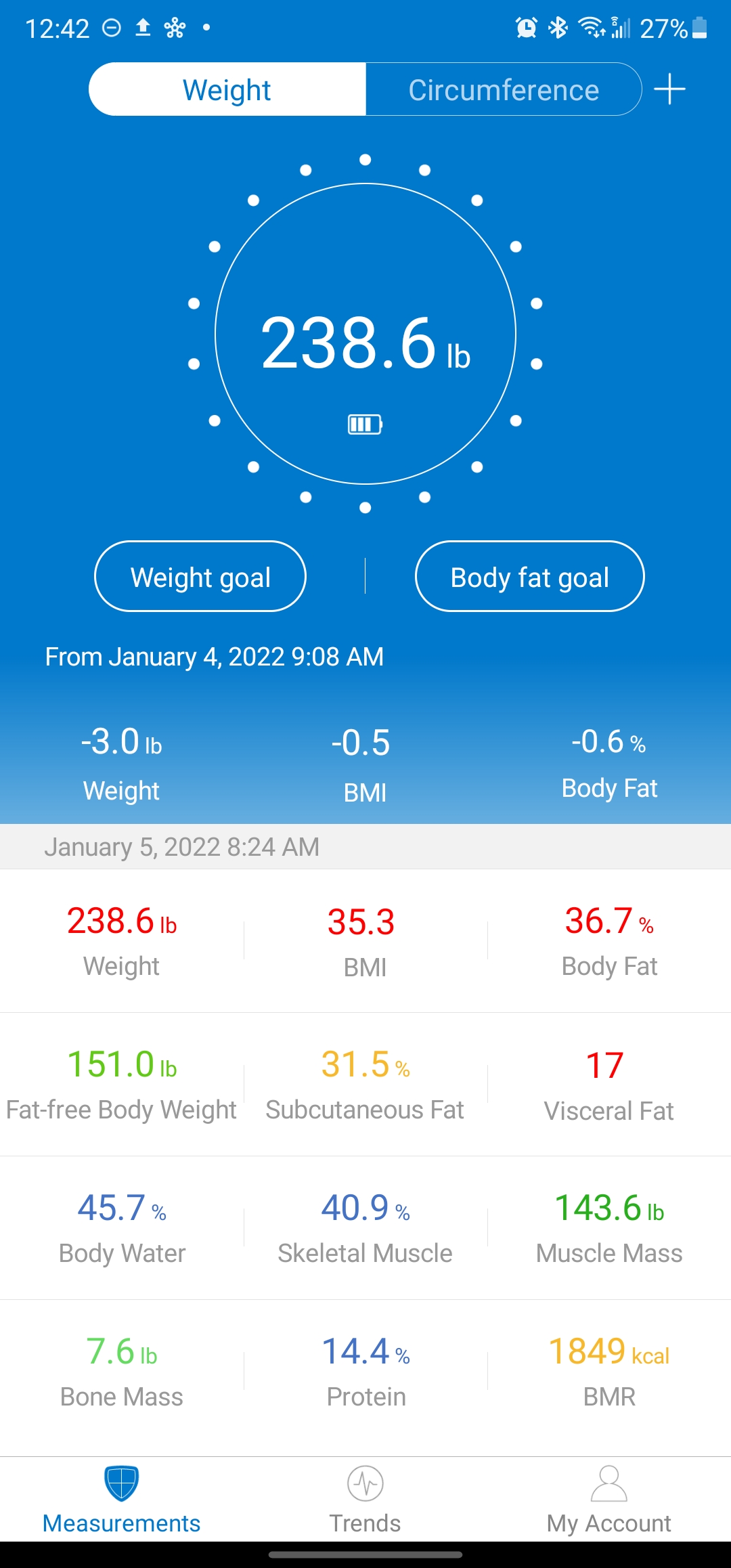Screen dimensions: 731x1568
Task: Open Bone Mass 7.6 lb details
Action: coord(122,1371)
